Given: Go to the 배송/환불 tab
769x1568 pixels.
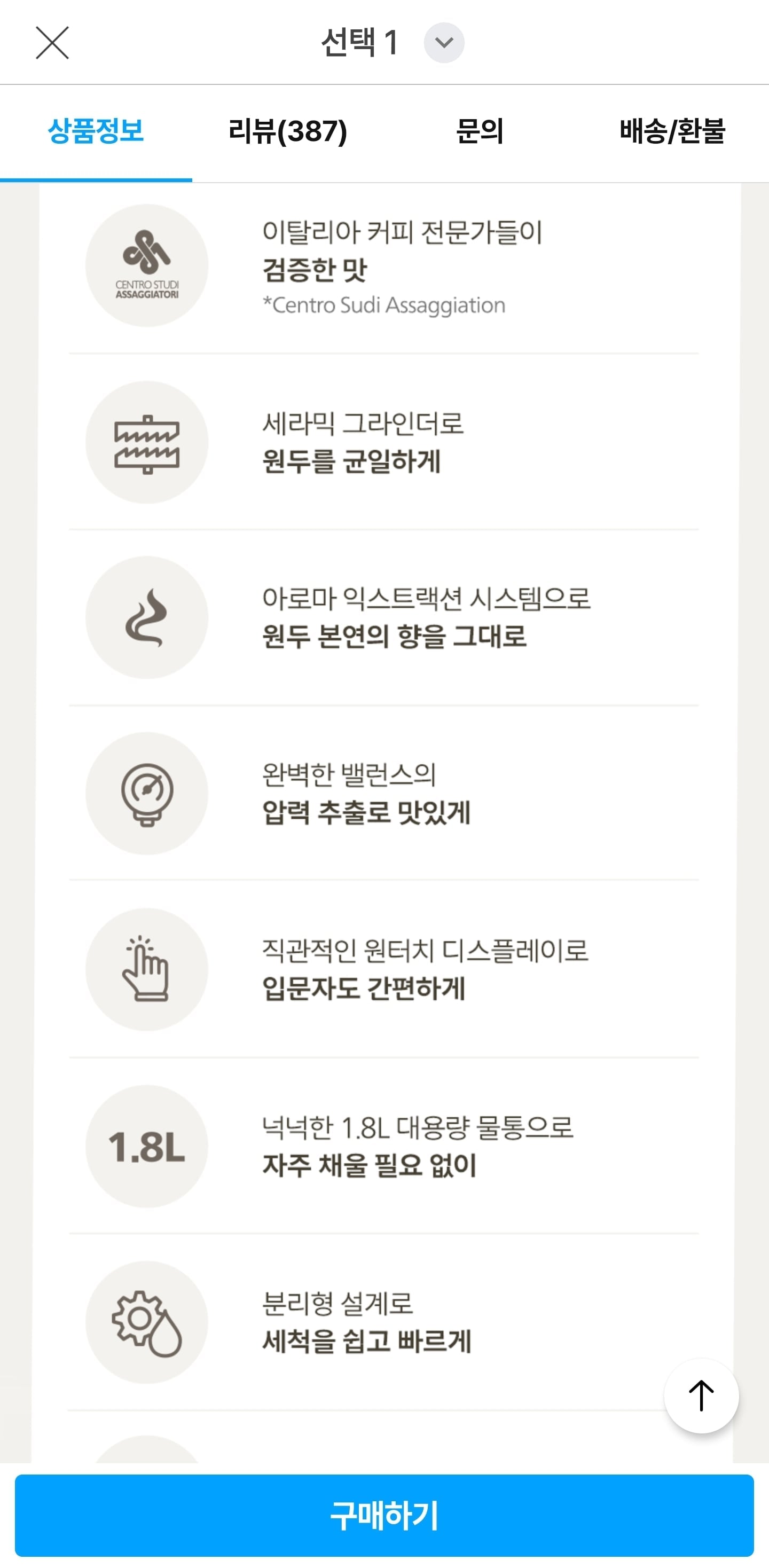Looking at the screenshot, I should (672, 131).
